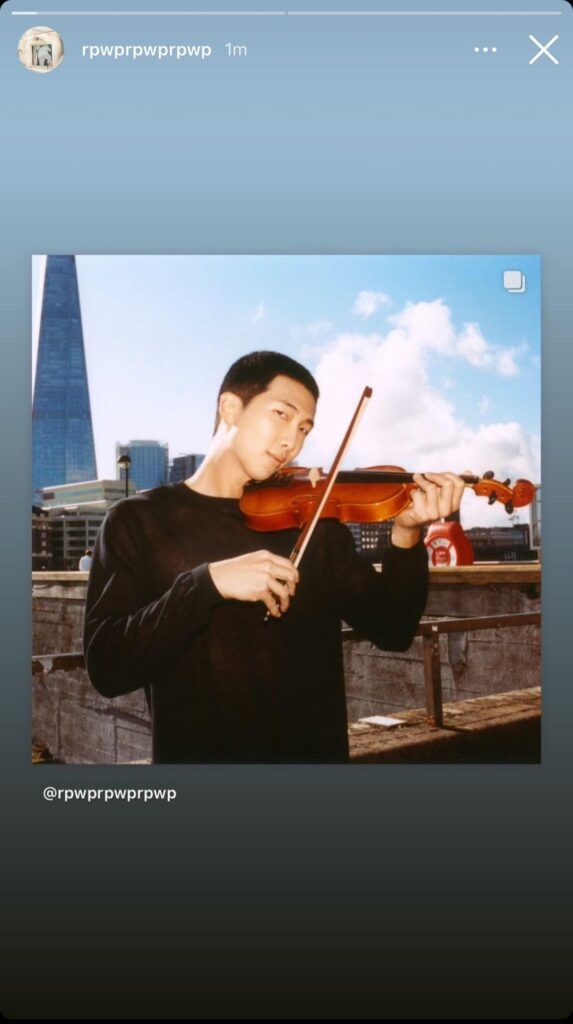Close the story viewer
The image size is (573, 1024).
(x=543, y=50)
